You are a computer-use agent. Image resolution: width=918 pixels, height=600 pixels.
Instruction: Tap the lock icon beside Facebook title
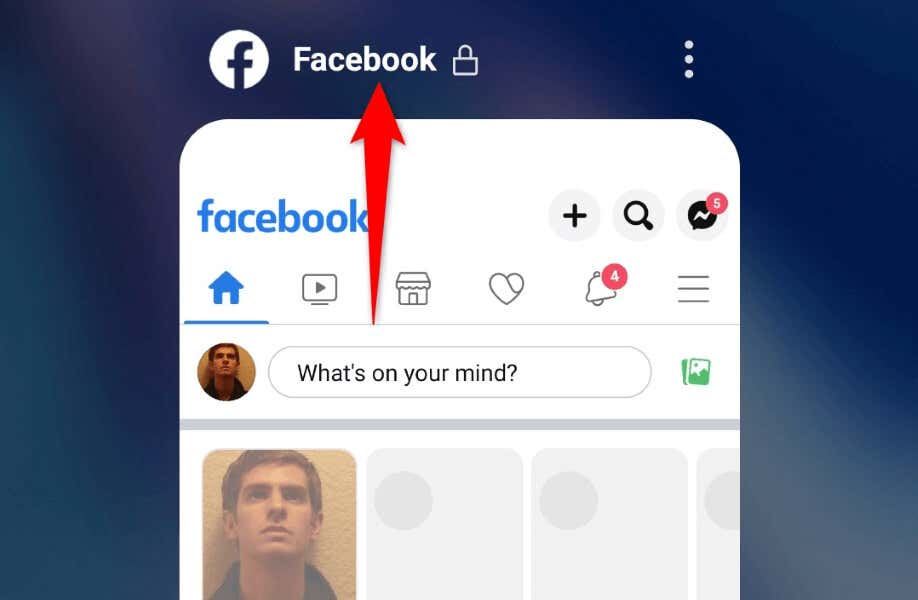[x=465, y=61]
